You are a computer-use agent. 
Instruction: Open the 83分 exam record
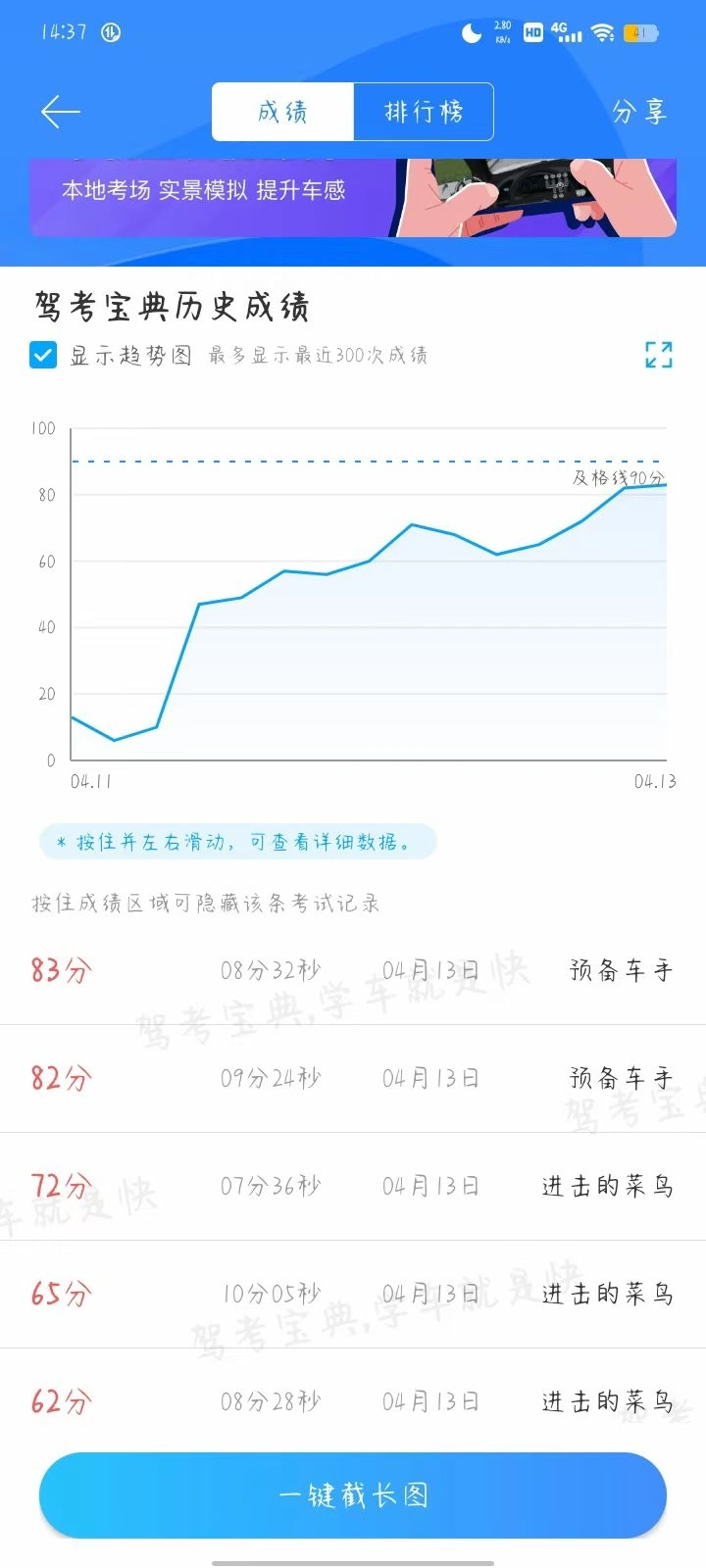[353, 971]
